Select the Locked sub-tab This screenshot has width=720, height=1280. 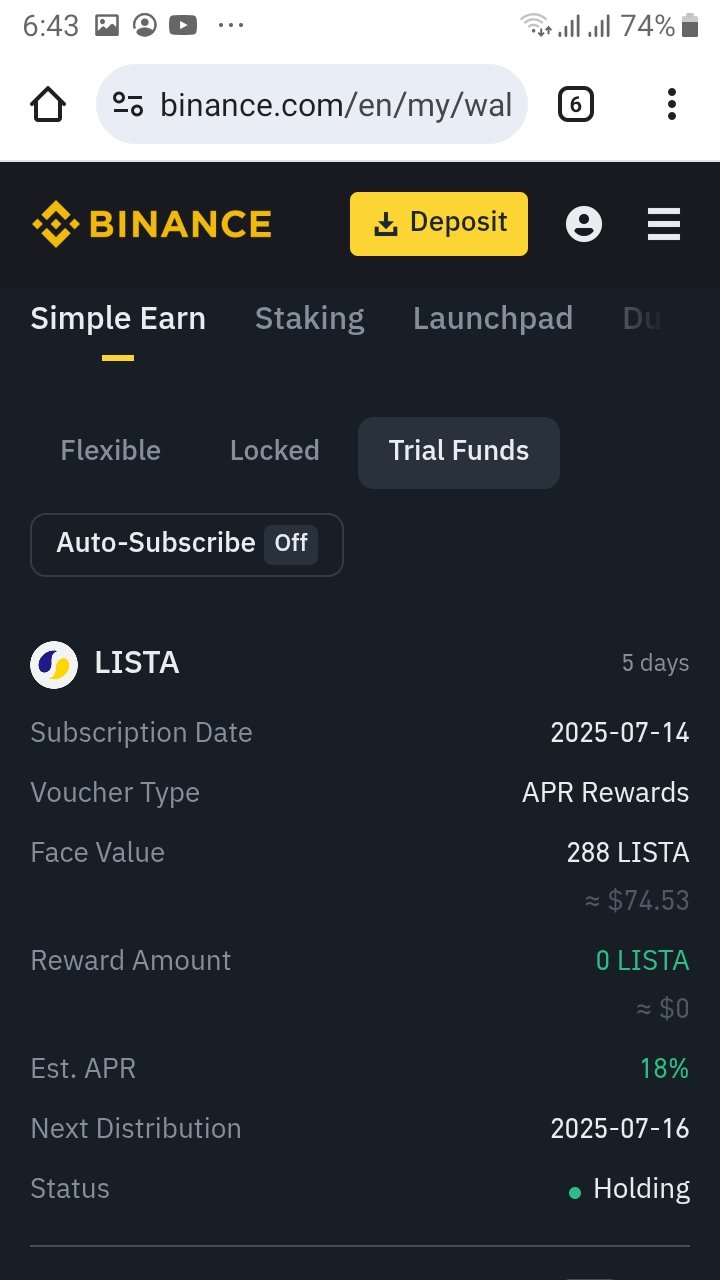point(274,451)
